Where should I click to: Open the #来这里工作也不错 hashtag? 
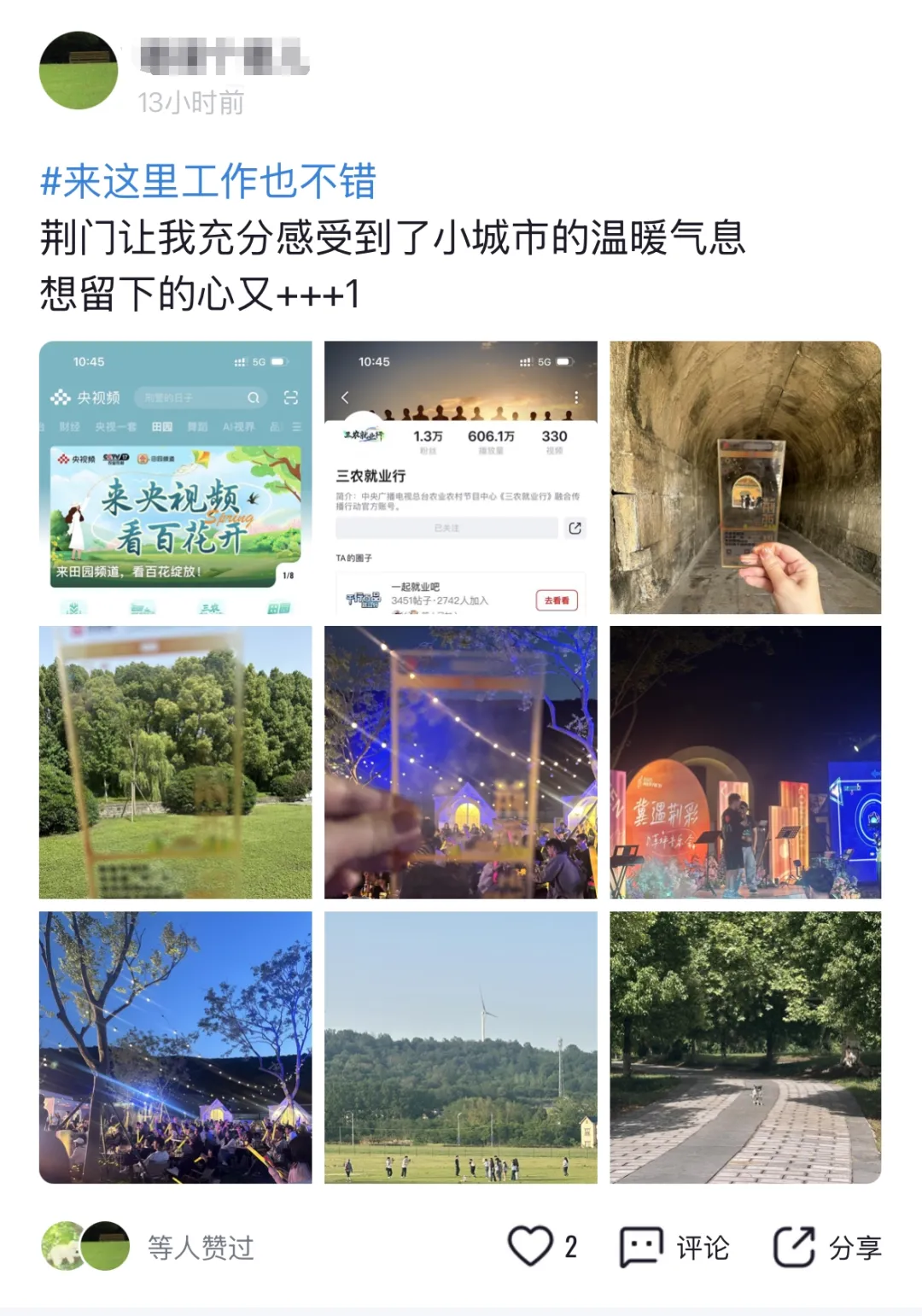[x=208, y=181]
